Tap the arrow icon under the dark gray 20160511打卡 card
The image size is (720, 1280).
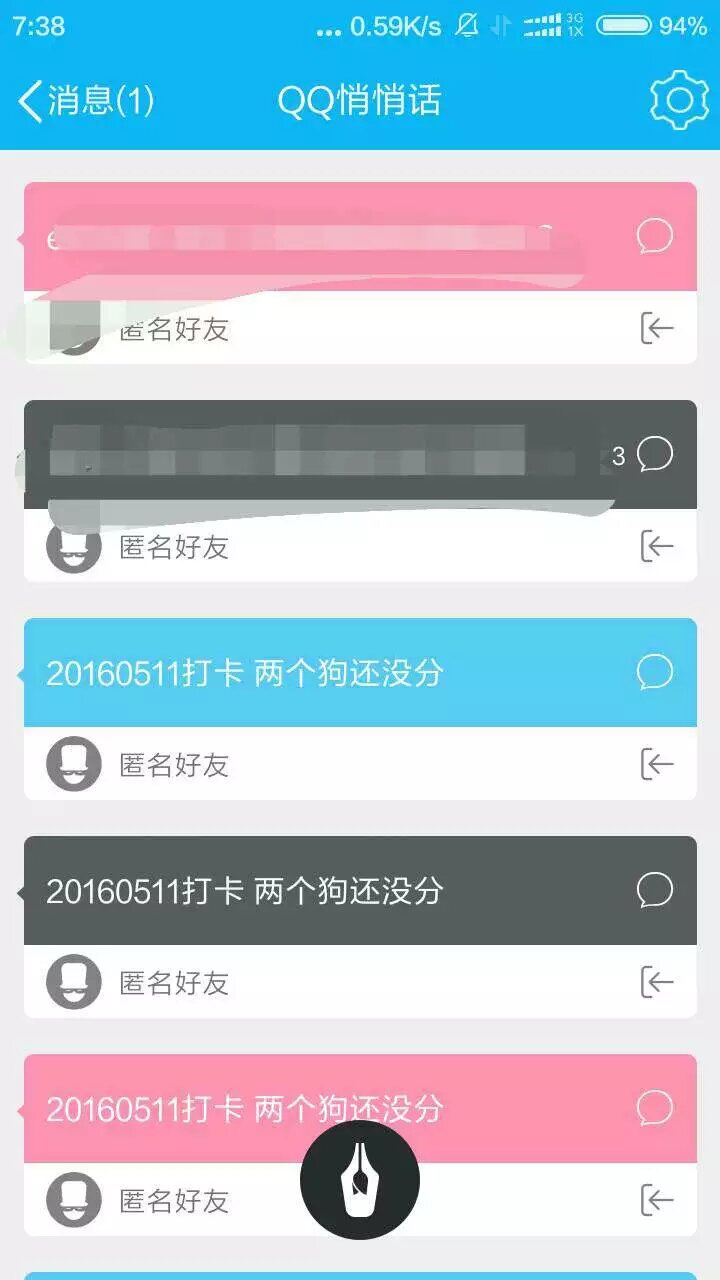[656, 983]
